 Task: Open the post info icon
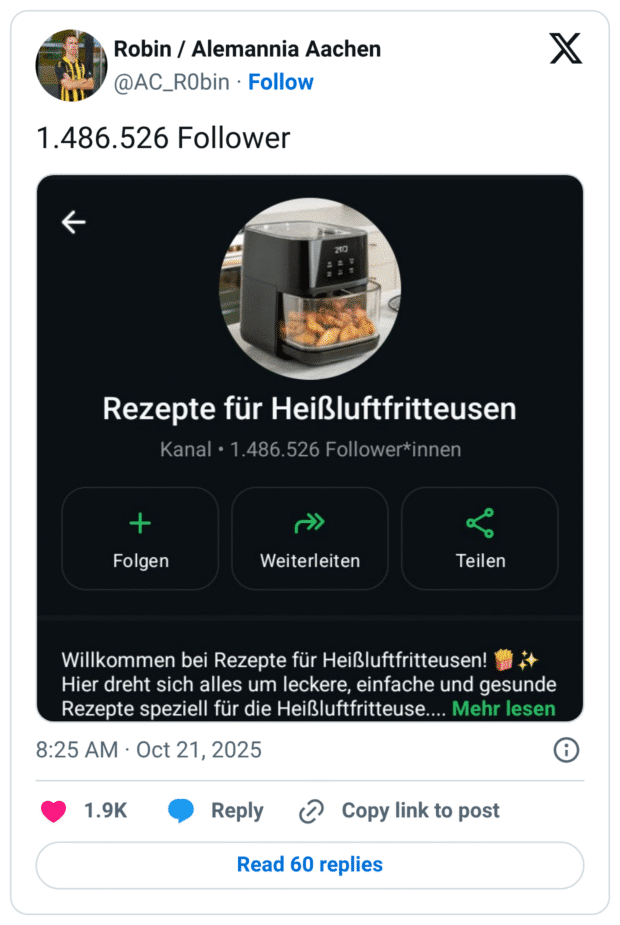click(565, 750)
